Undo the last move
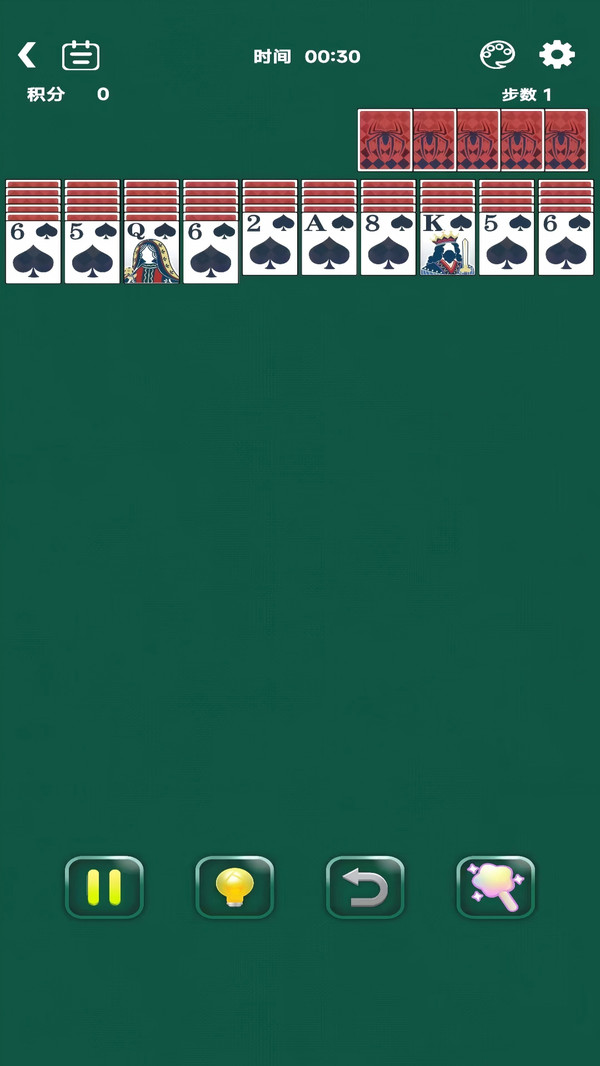 pos(365,887)
